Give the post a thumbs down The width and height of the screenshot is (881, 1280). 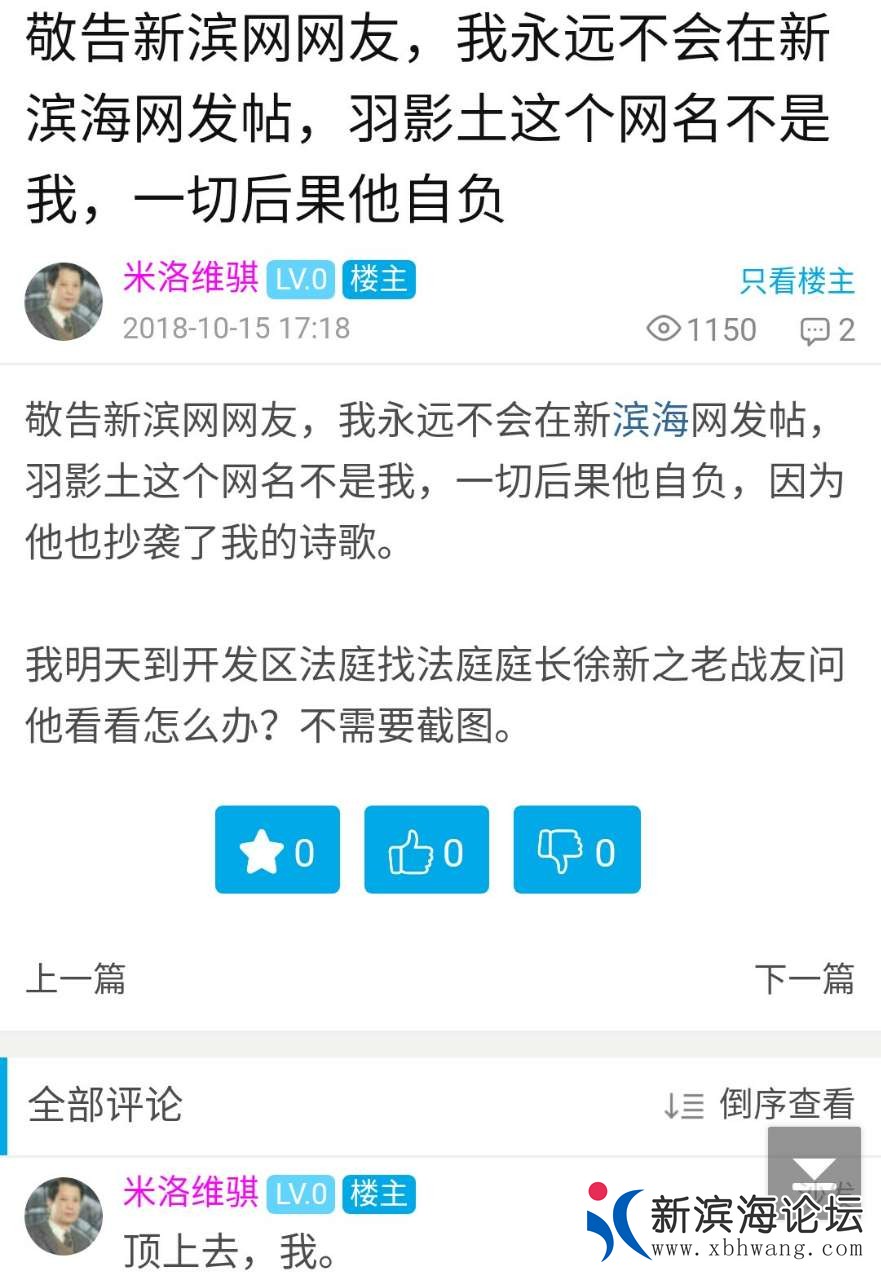point(576,850)
